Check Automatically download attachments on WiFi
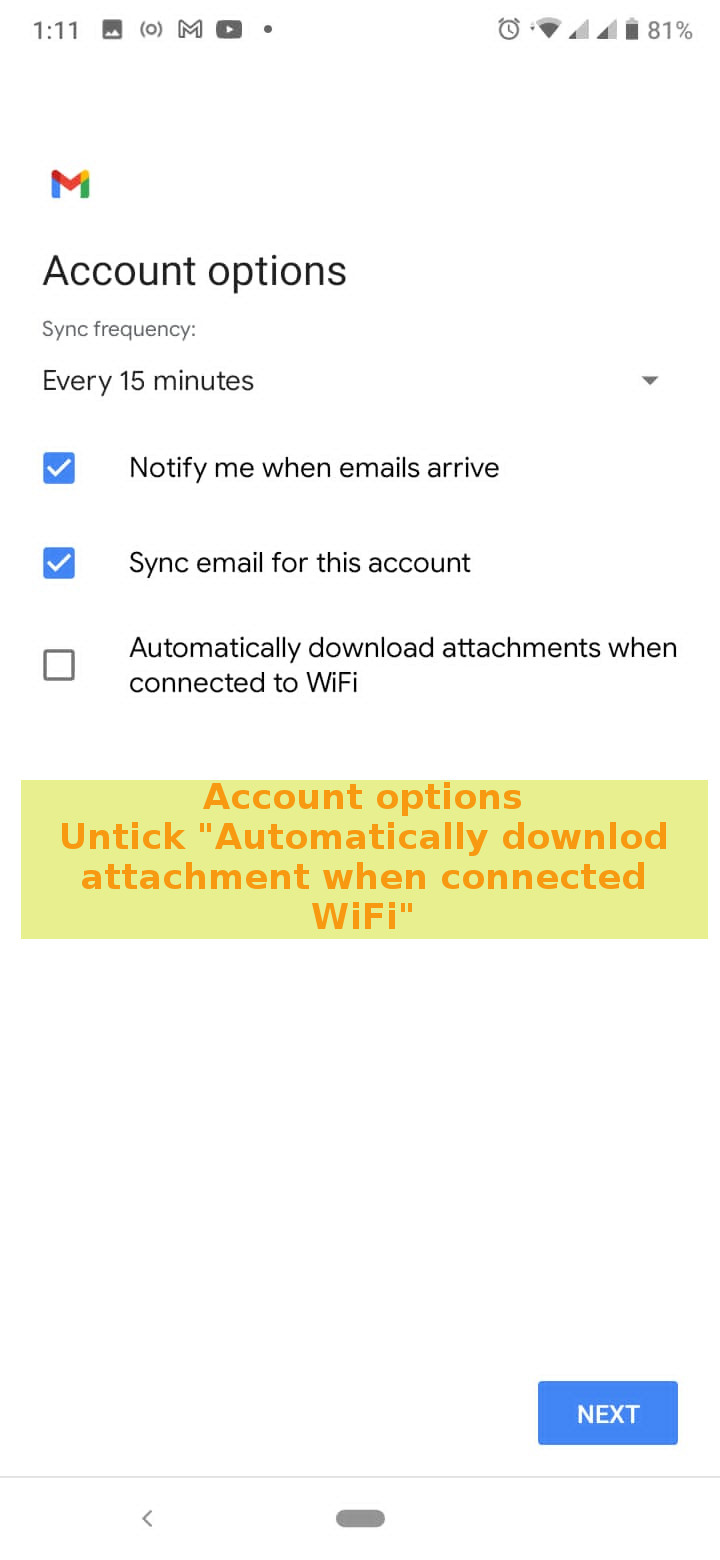The image size is (720, 1560). [59, 665]
